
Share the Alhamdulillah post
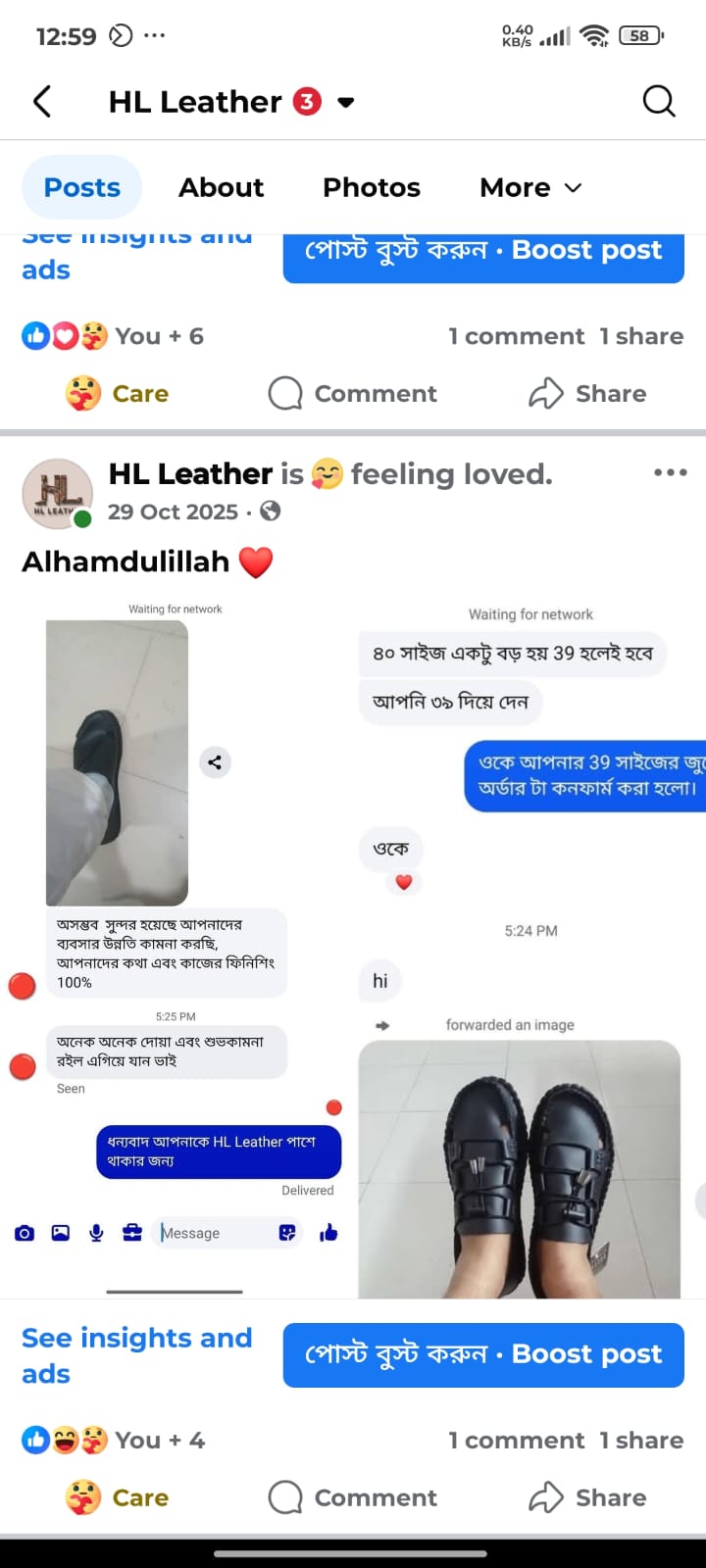[x=587, y=1497]
